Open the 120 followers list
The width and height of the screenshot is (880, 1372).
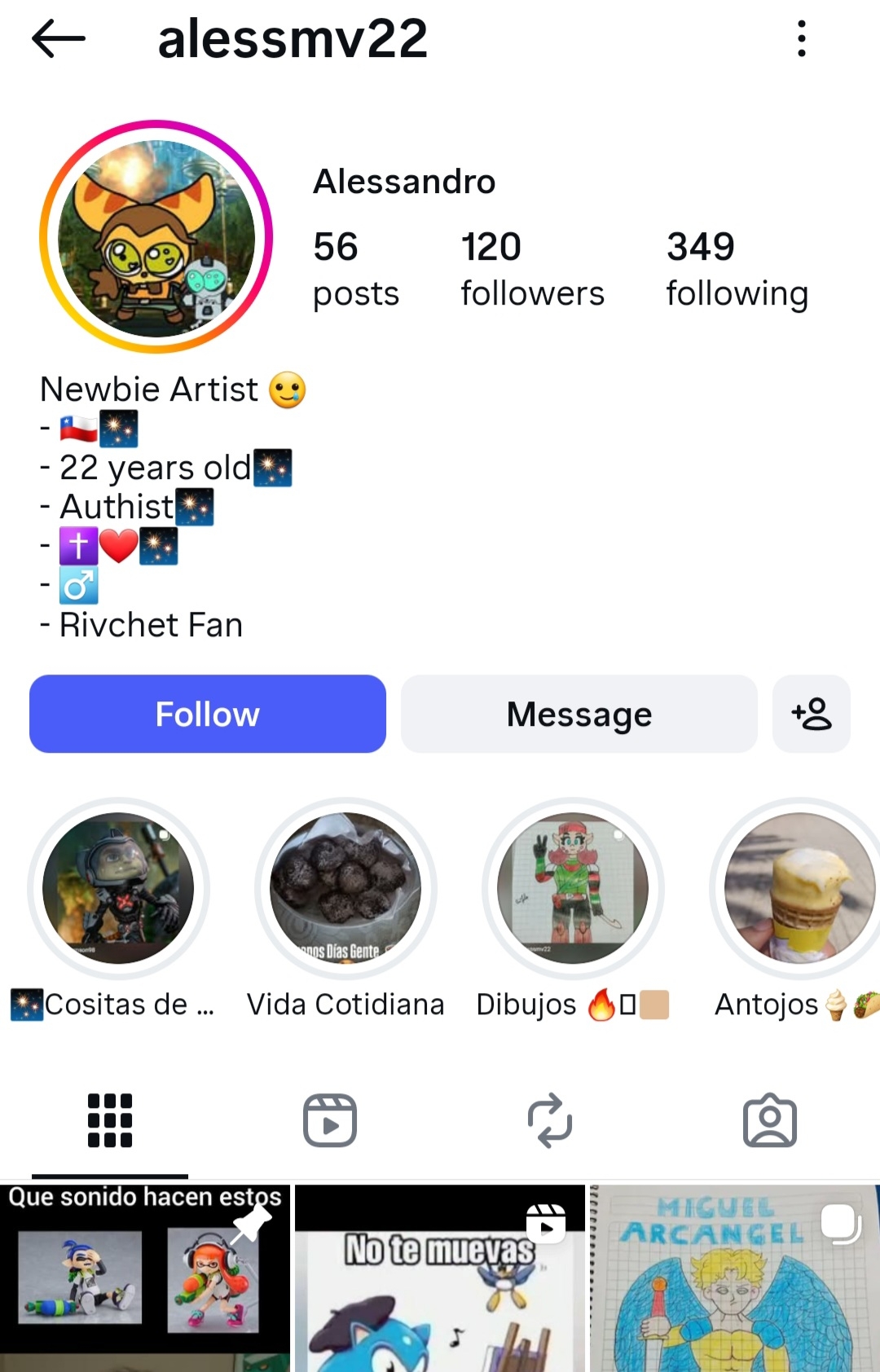[x=532, y=269]
